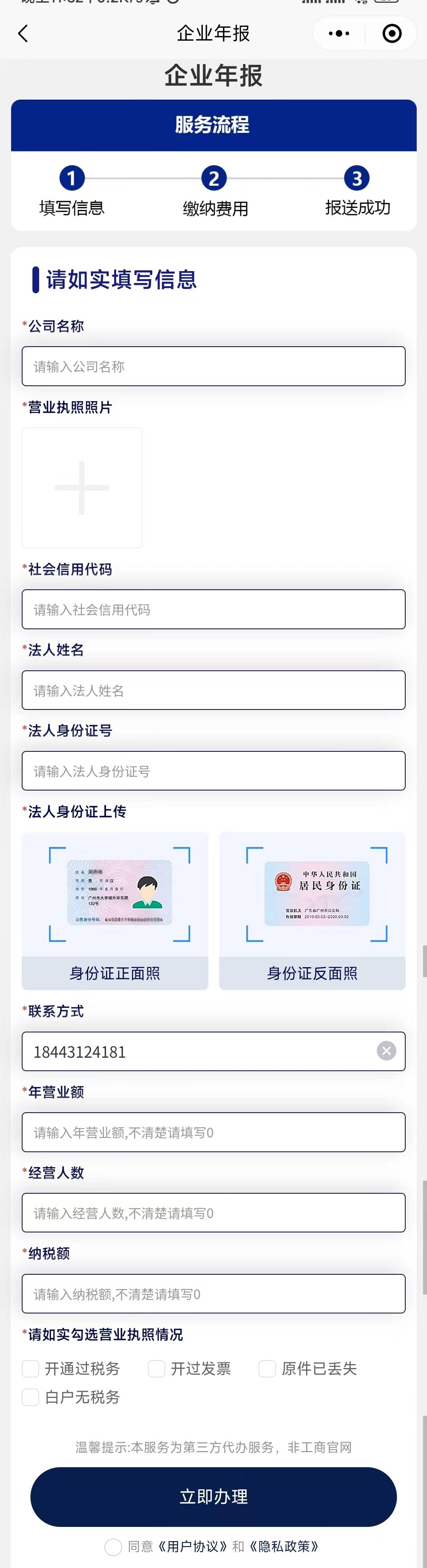Check the 原件已丢失 option
427x1568 pixels.
[267, 1369]
